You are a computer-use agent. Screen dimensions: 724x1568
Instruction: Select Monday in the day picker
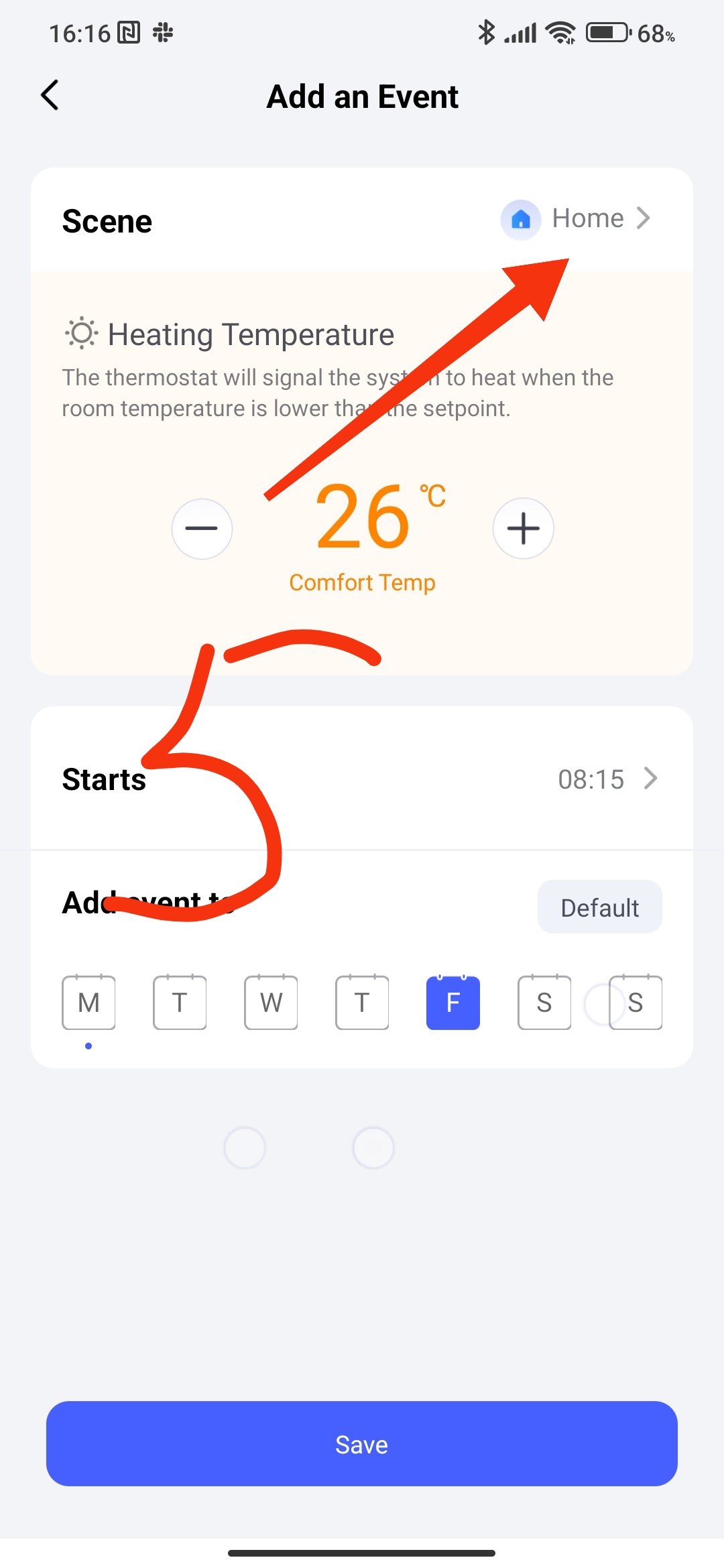88,1002
